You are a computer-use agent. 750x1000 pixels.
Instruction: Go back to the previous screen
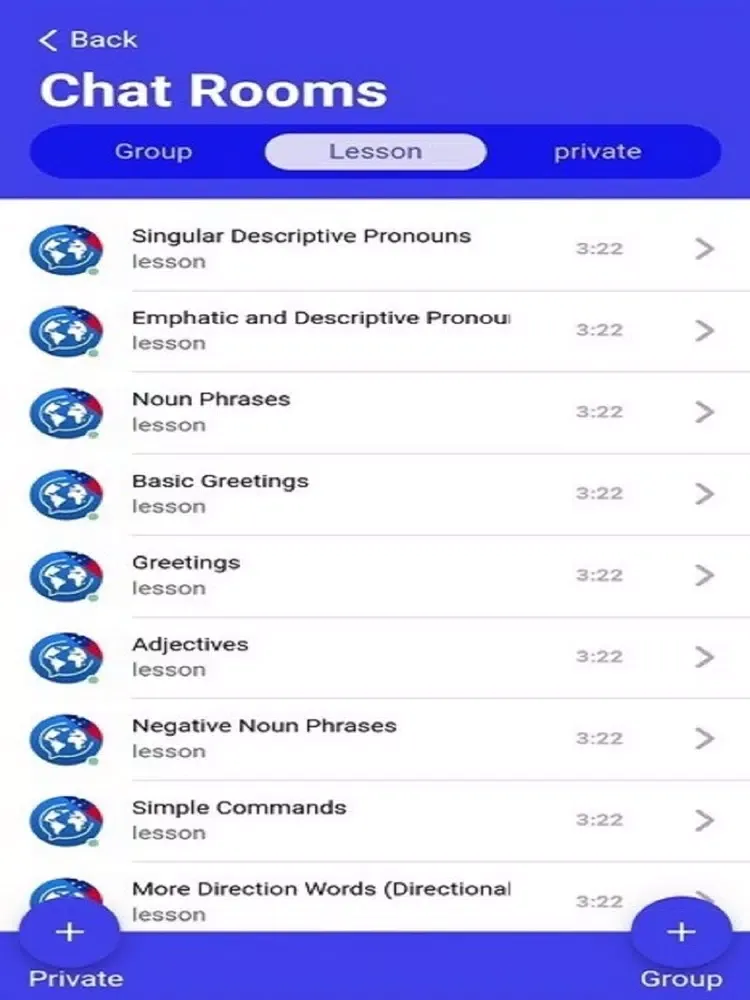pyautogui.click(x=87, y=40)
